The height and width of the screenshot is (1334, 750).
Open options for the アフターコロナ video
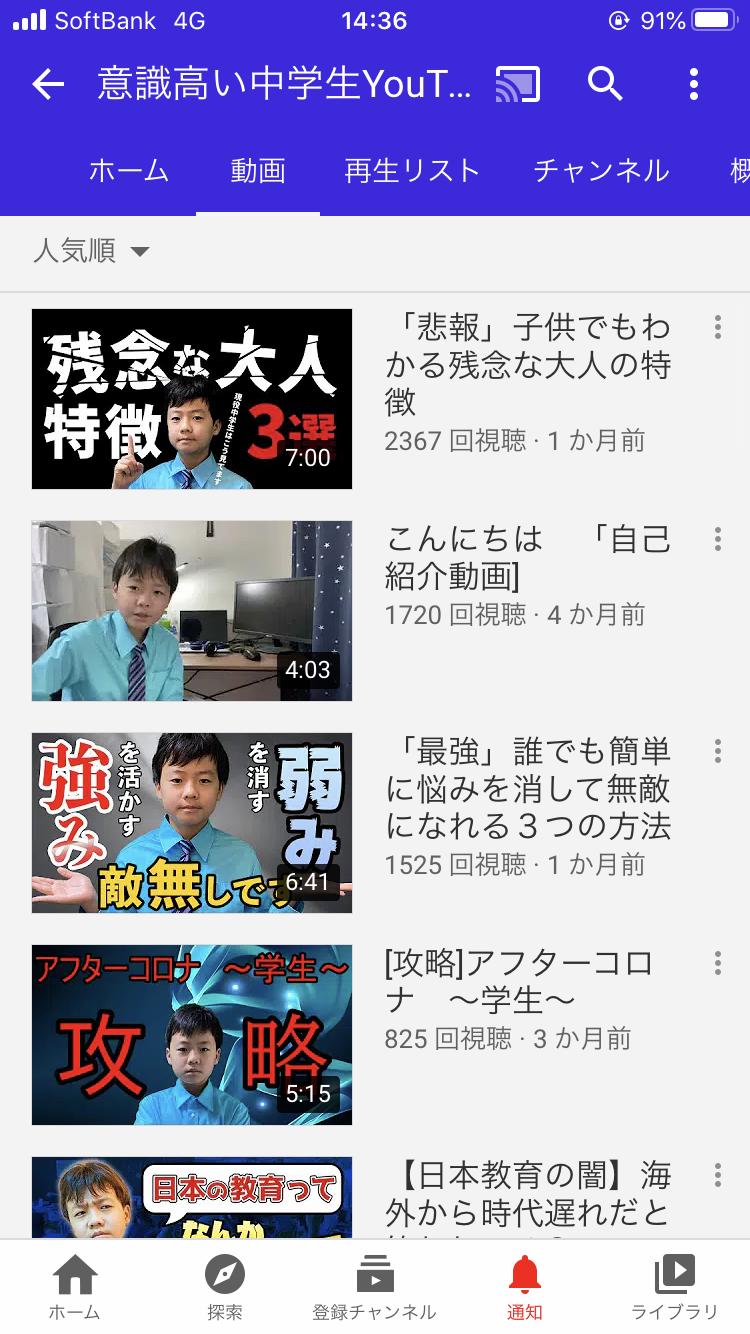(718, 963)
